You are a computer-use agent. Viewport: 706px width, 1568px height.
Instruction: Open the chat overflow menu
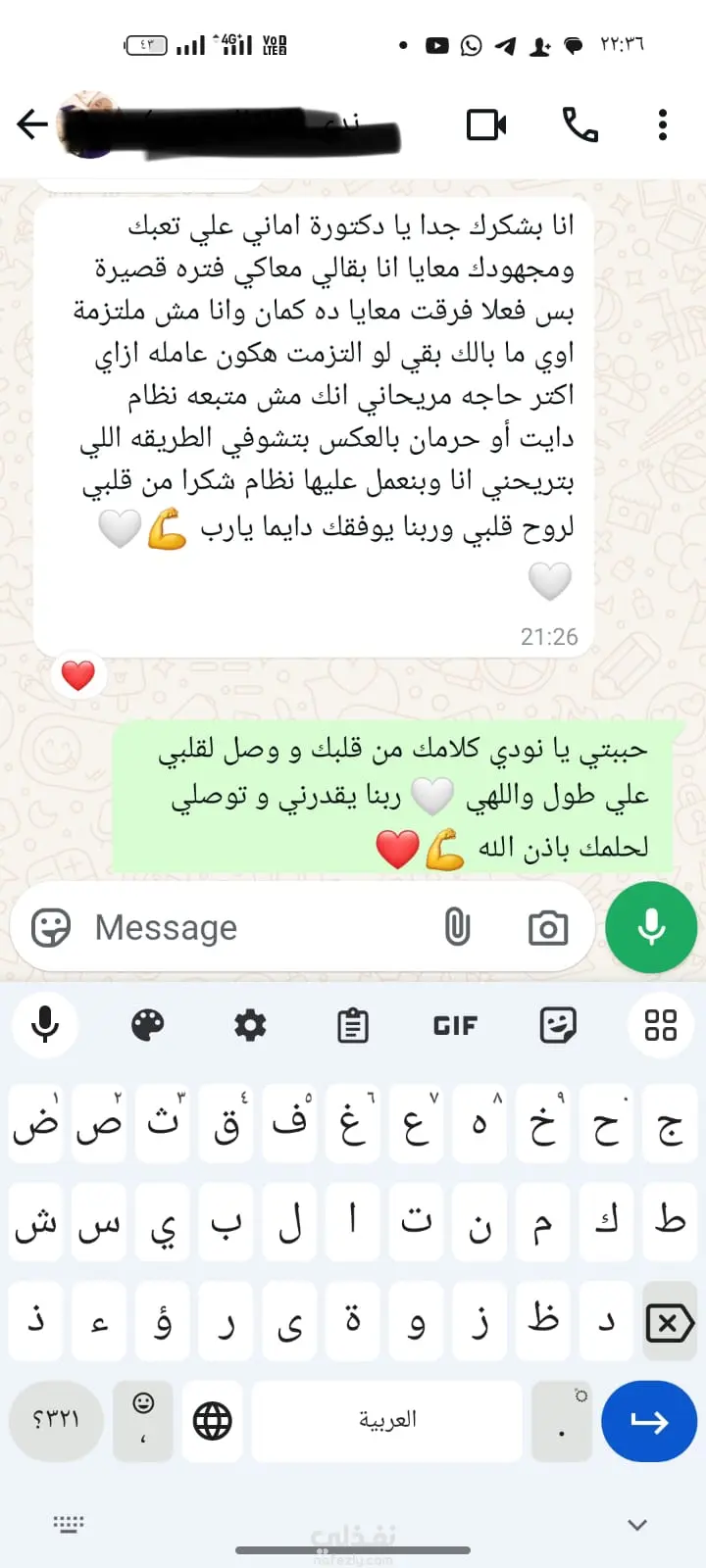(663, 124)
